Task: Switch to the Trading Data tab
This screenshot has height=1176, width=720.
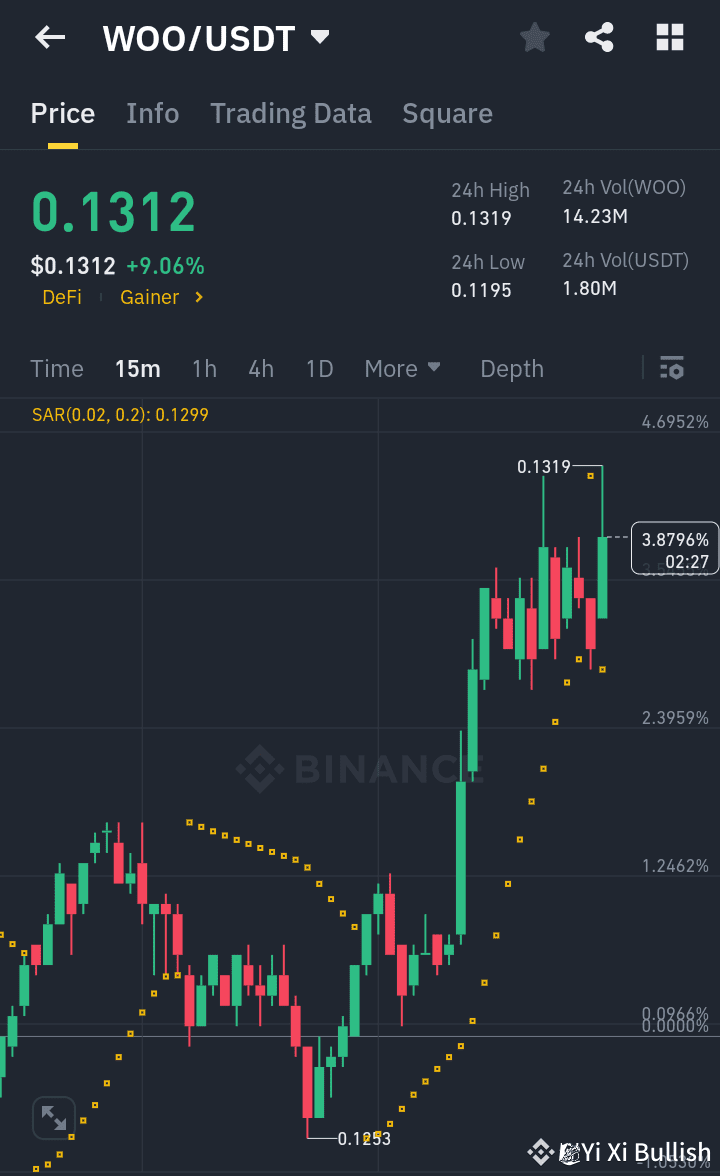Action: point(290,113)
